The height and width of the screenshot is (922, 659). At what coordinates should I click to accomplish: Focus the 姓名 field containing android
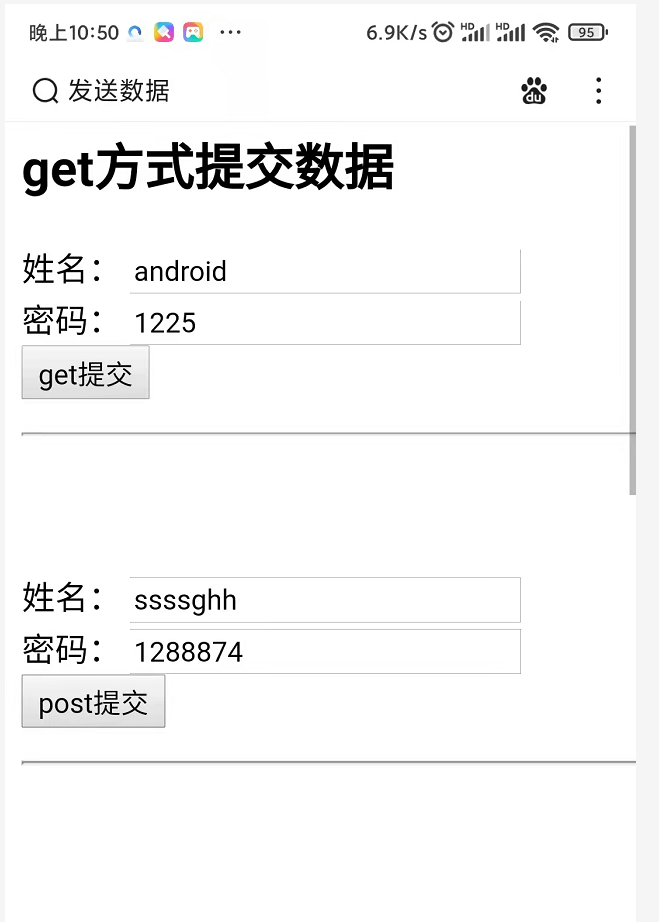click(324, 272)
